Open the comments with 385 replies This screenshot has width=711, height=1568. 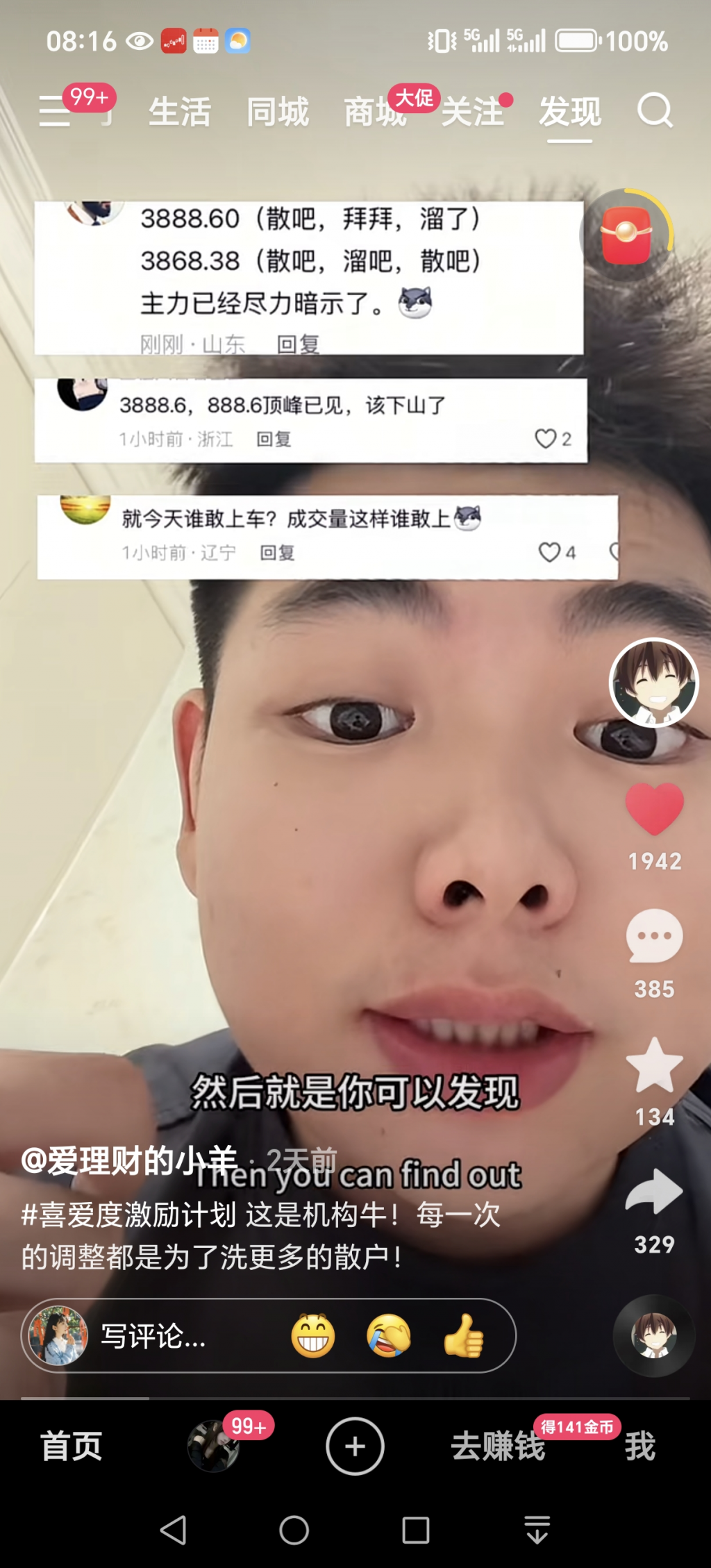(654, 937)
